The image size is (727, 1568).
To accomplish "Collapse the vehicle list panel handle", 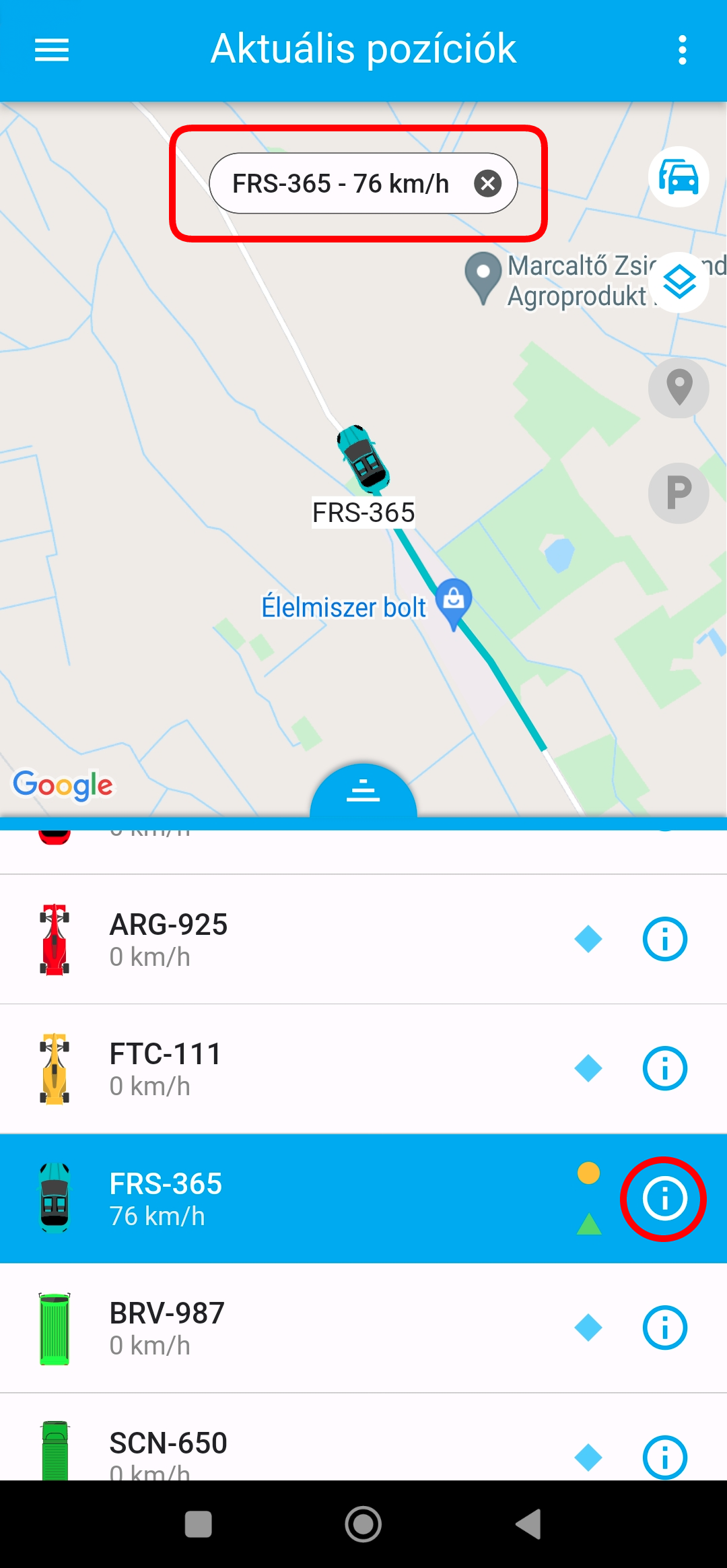I will 363,791.
